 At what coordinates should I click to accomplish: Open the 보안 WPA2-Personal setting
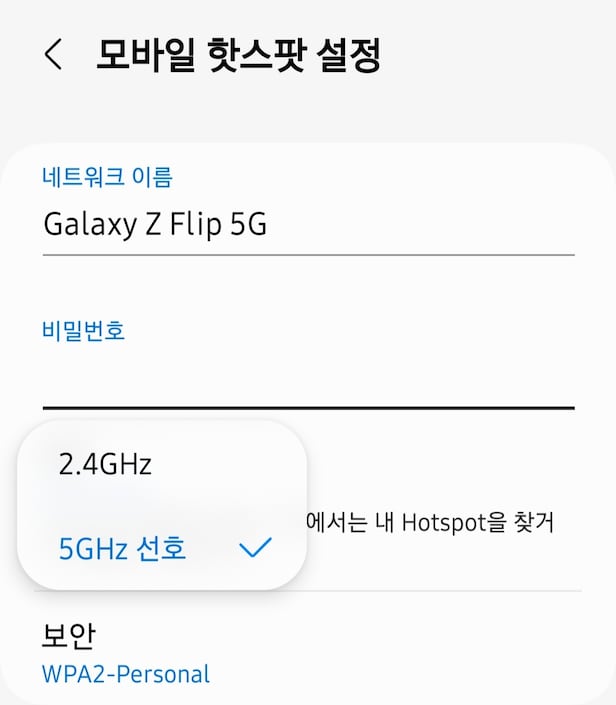point(126,654)
